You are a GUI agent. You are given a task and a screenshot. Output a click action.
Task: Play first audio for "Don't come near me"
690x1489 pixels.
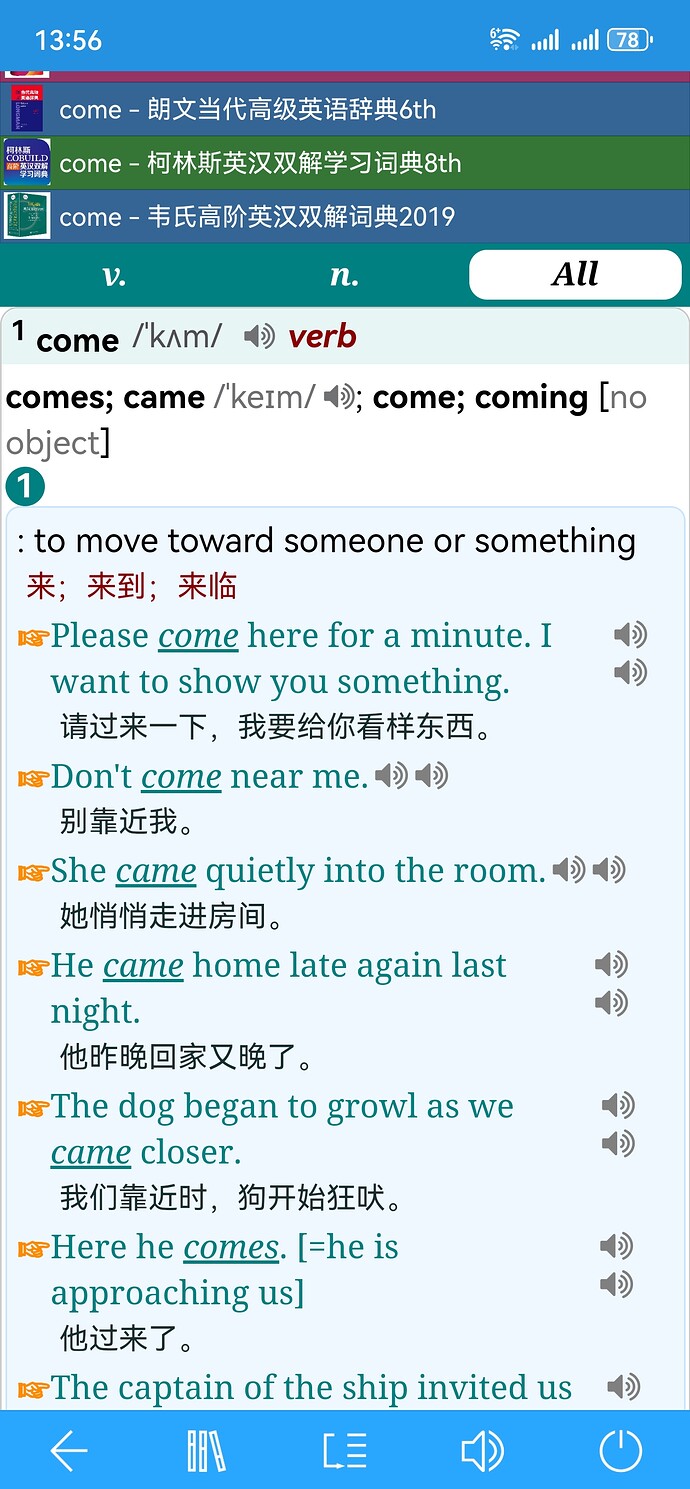click(x=391, y=775)
